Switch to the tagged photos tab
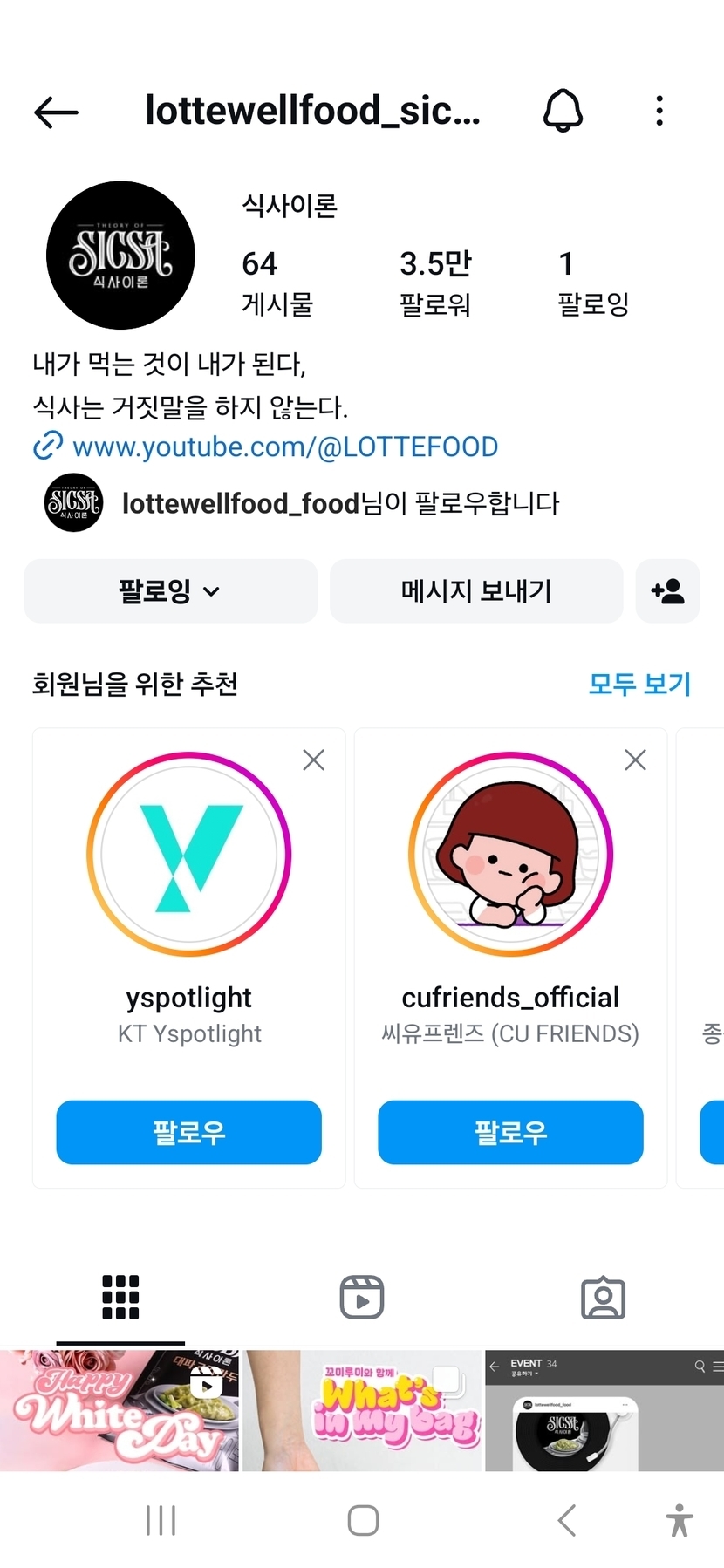Screen dimensions: 724x1568 (603, 1298)
